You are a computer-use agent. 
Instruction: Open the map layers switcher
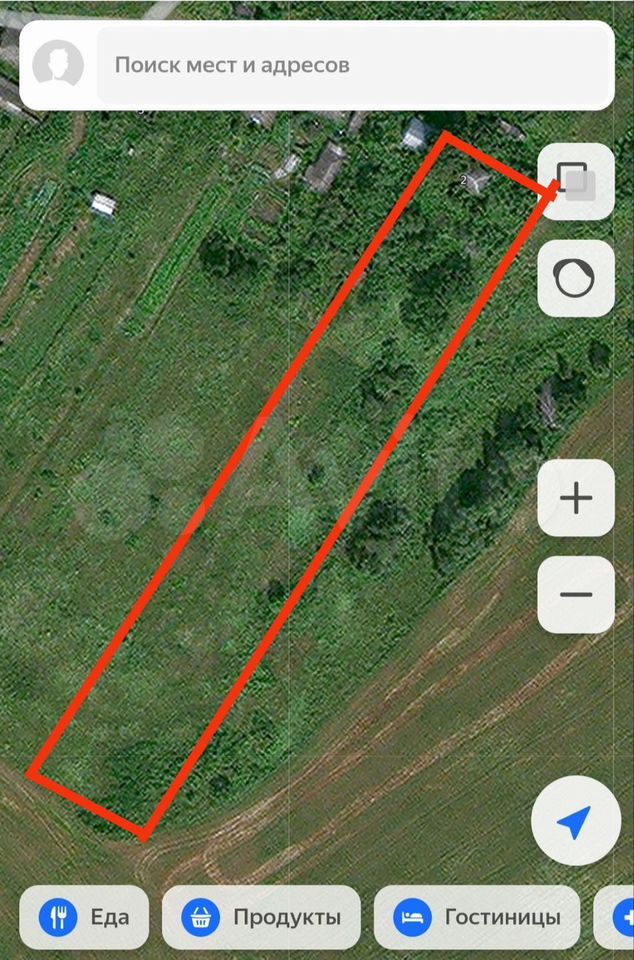[x=576, y=182]
